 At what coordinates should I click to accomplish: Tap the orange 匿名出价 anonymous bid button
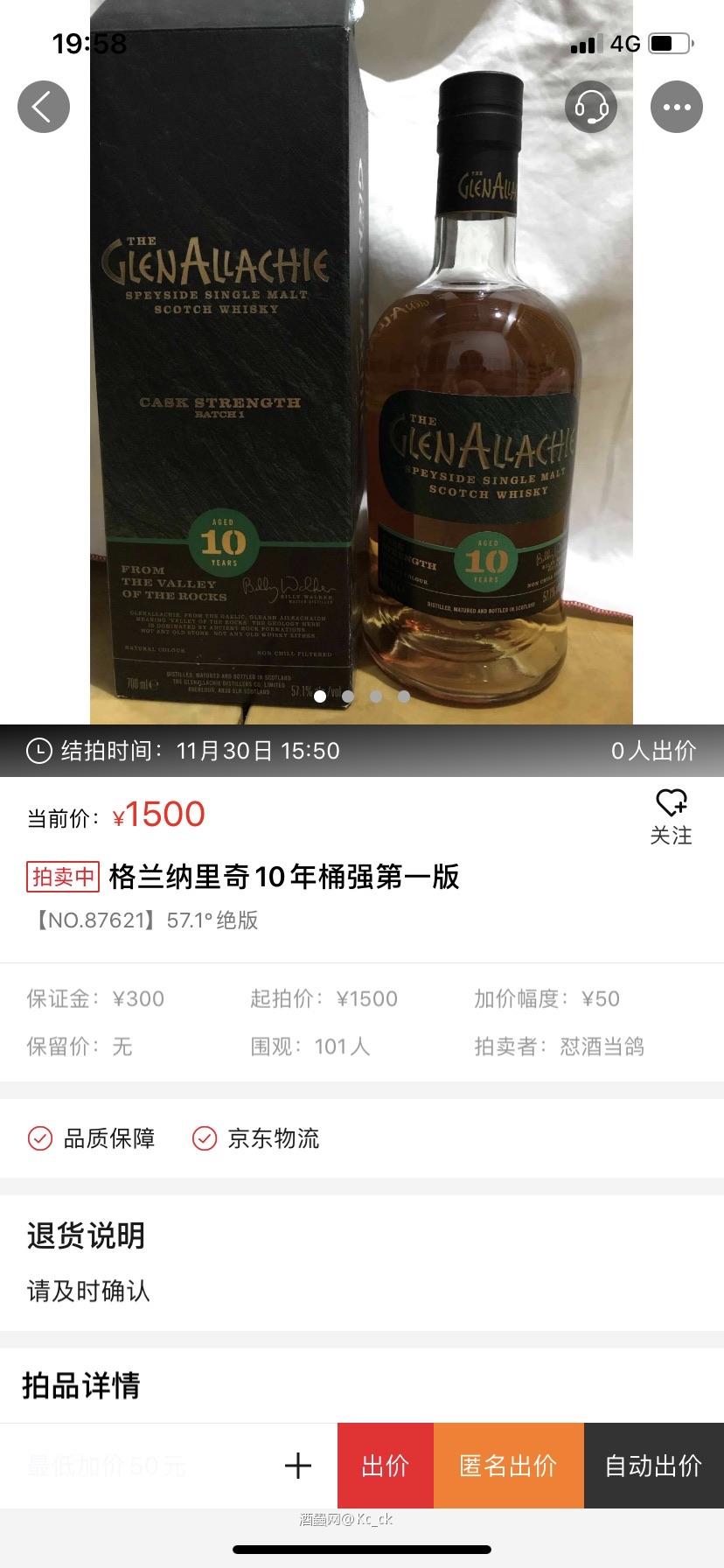tap(508, 1466)
